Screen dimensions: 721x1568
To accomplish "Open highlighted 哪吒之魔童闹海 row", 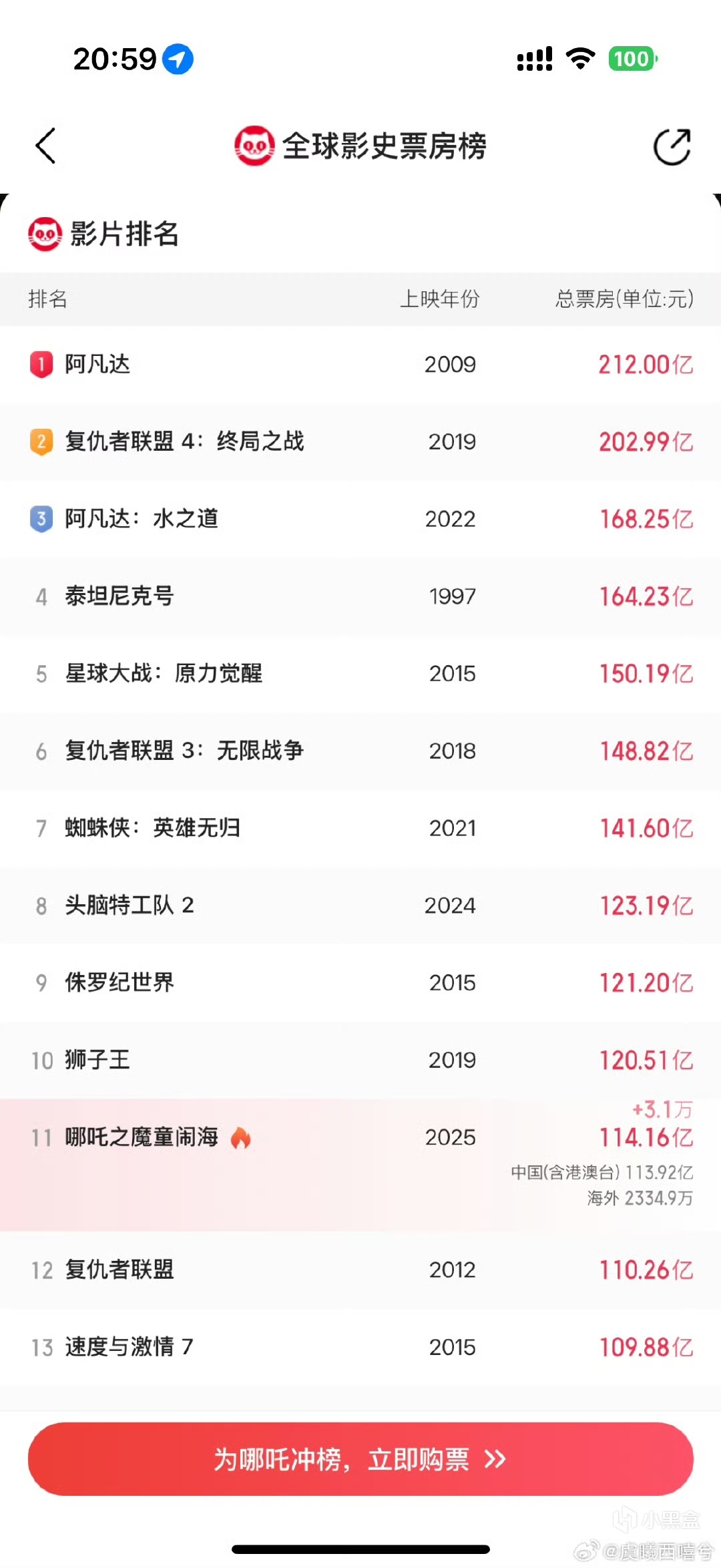I will (360, 1165).
